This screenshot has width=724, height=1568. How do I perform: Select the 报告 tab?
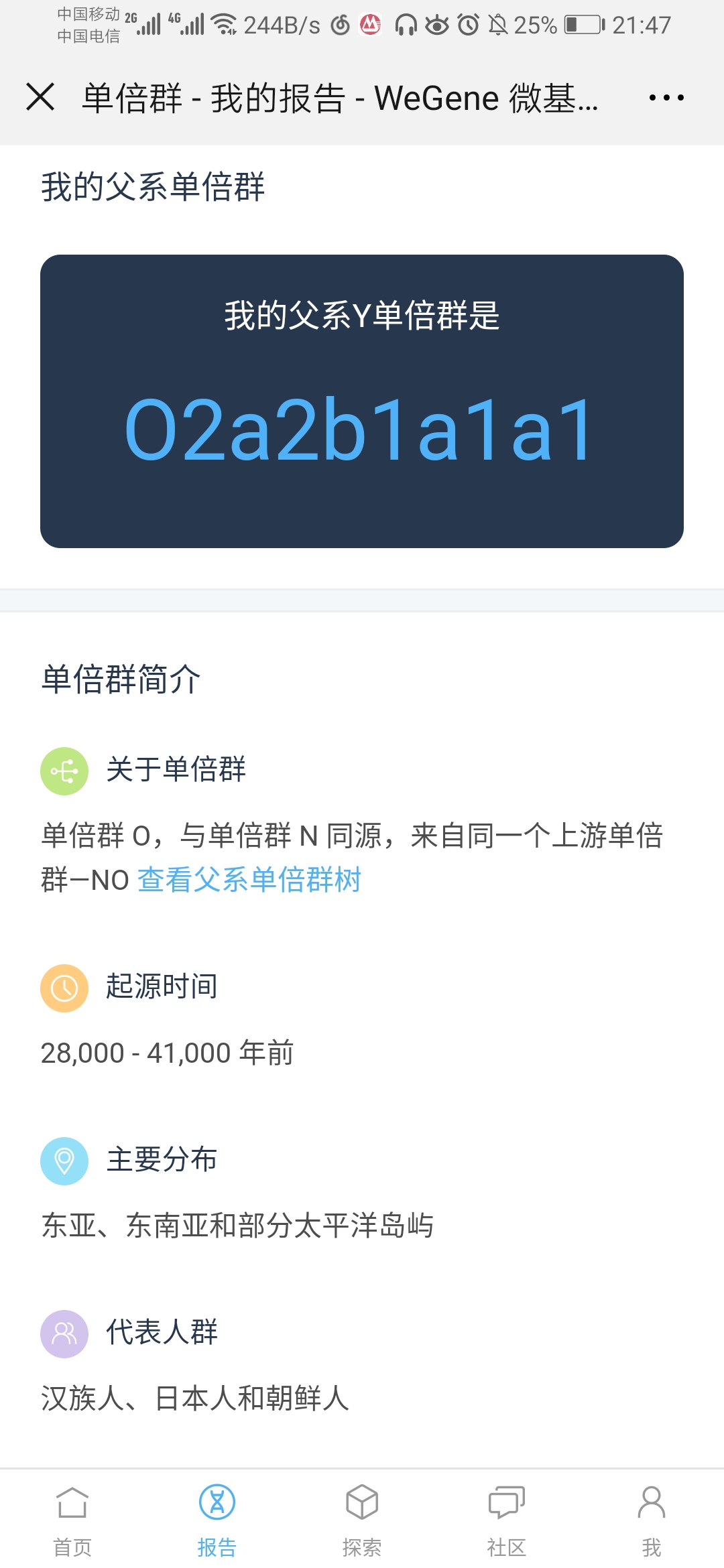[x=217, y=1518]
